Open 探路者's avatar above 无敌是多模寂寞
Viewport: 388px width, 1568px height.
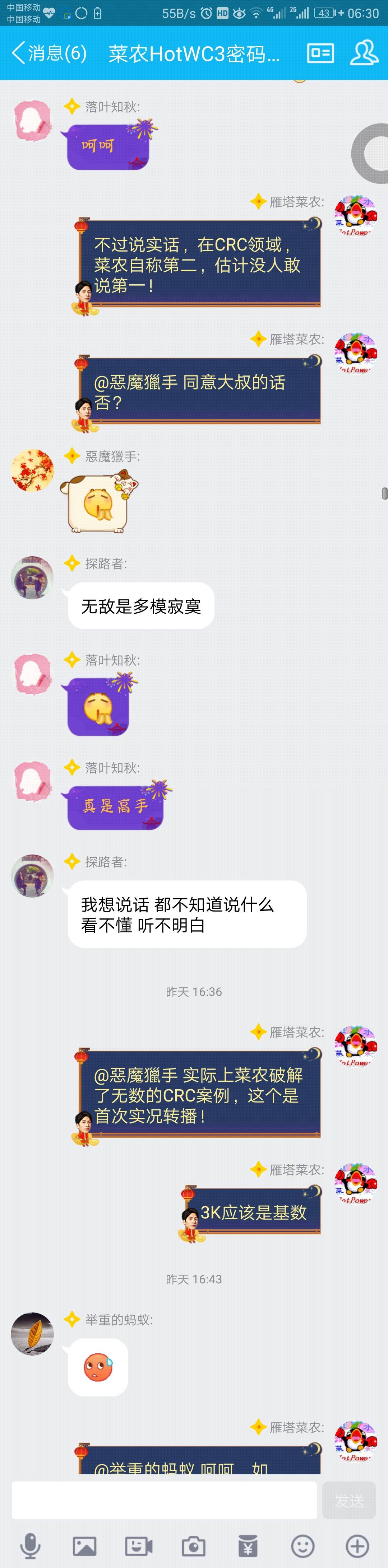pyautogui.click(x=33, y=577)
